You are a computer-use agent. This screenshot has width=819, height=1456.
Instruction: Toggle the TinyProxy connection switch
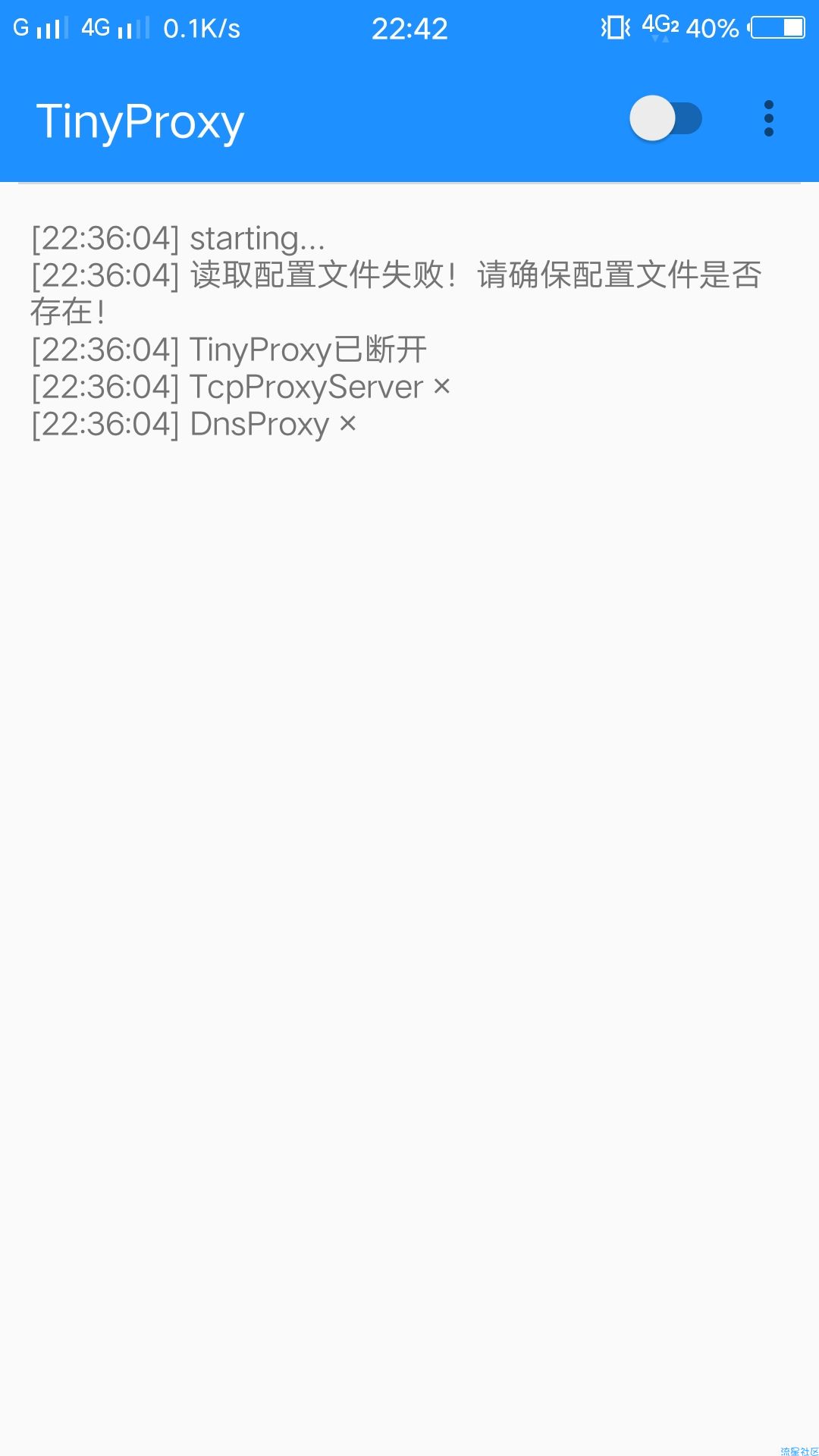click(666, 118)
